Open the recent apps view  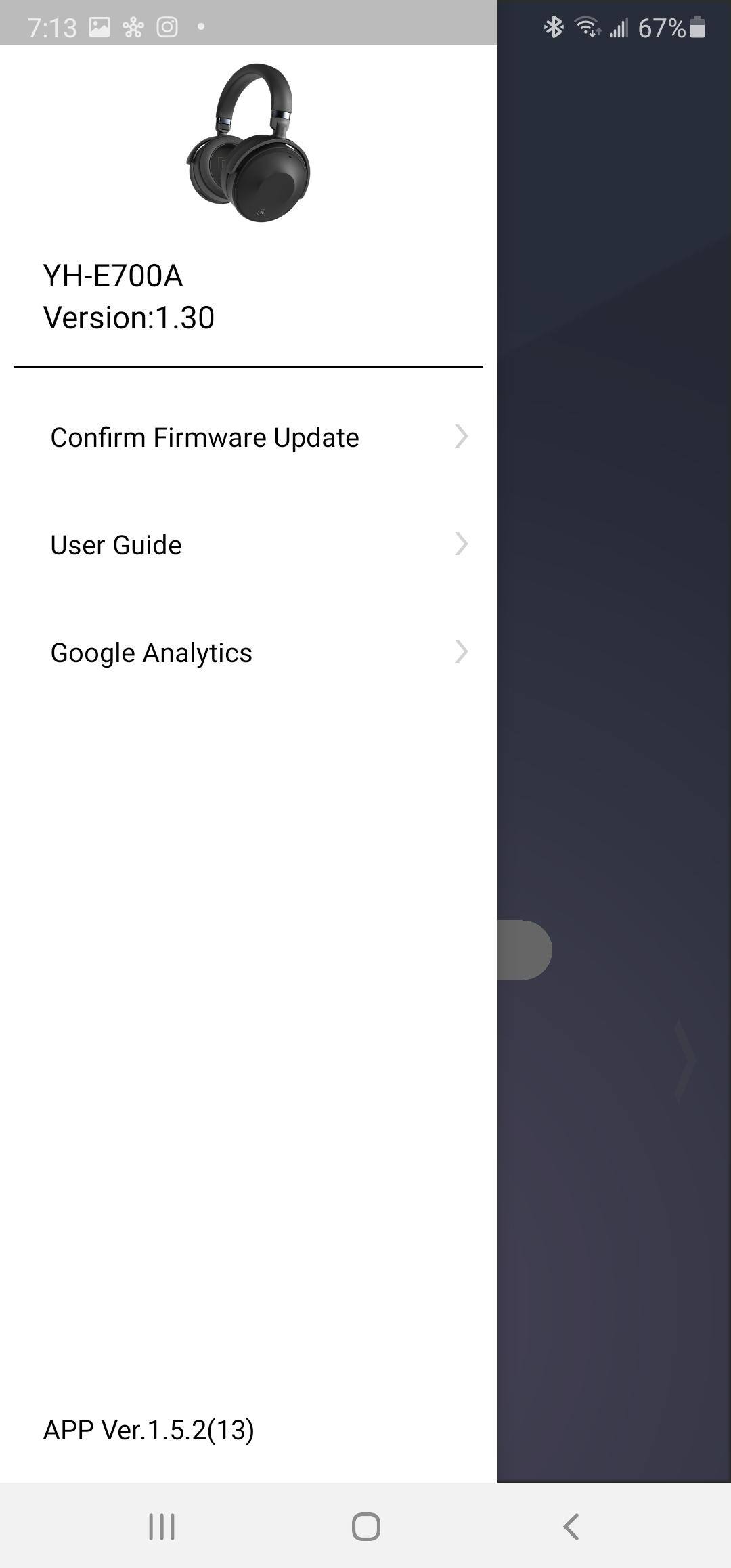pyautogui.click(x=162, y=1526)
